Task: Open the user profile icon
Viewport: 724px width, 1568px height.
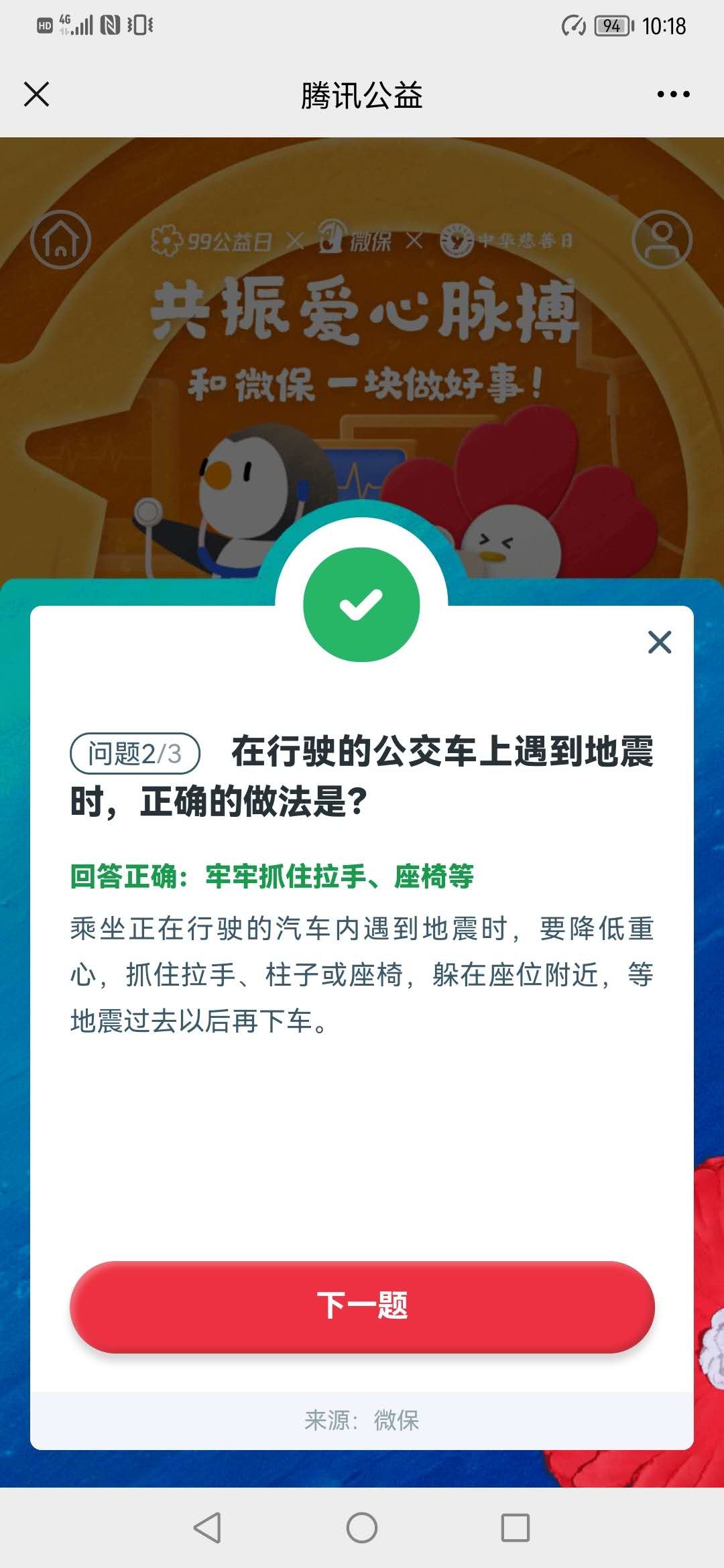Action: (x=662, y=240)
